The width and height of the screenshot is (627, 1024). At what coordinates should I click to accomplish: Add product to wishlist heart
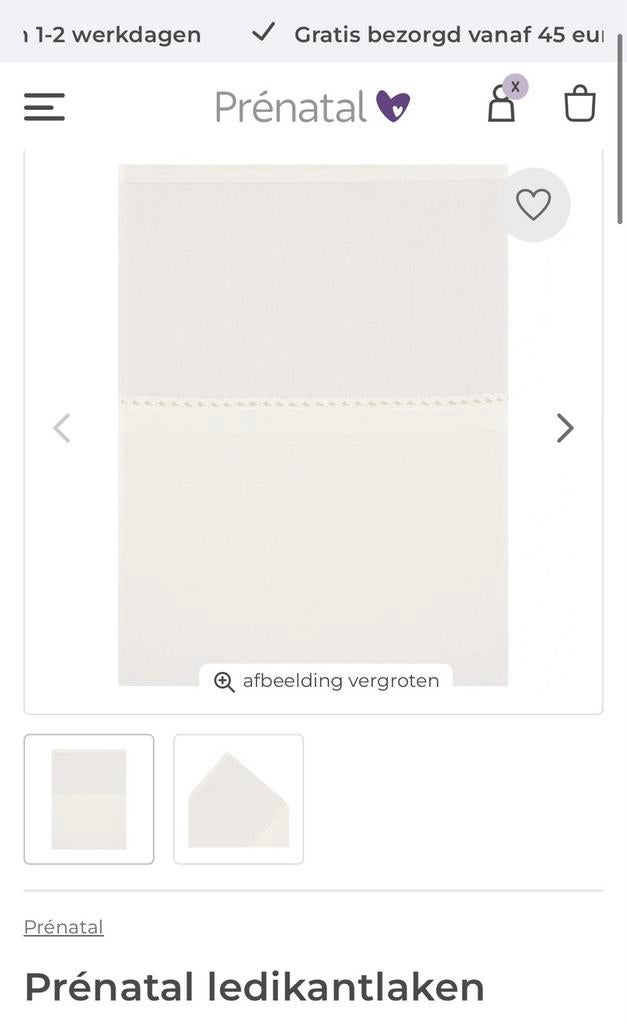click(x=534, y=205)
